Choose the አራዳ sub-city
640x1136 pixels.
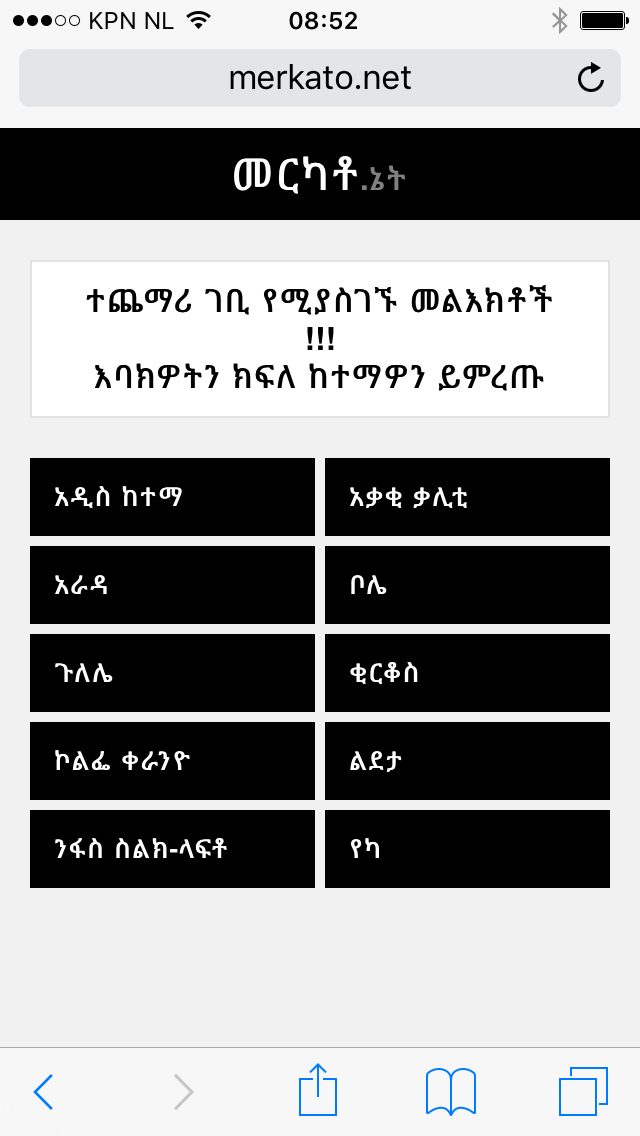[173, 585]
